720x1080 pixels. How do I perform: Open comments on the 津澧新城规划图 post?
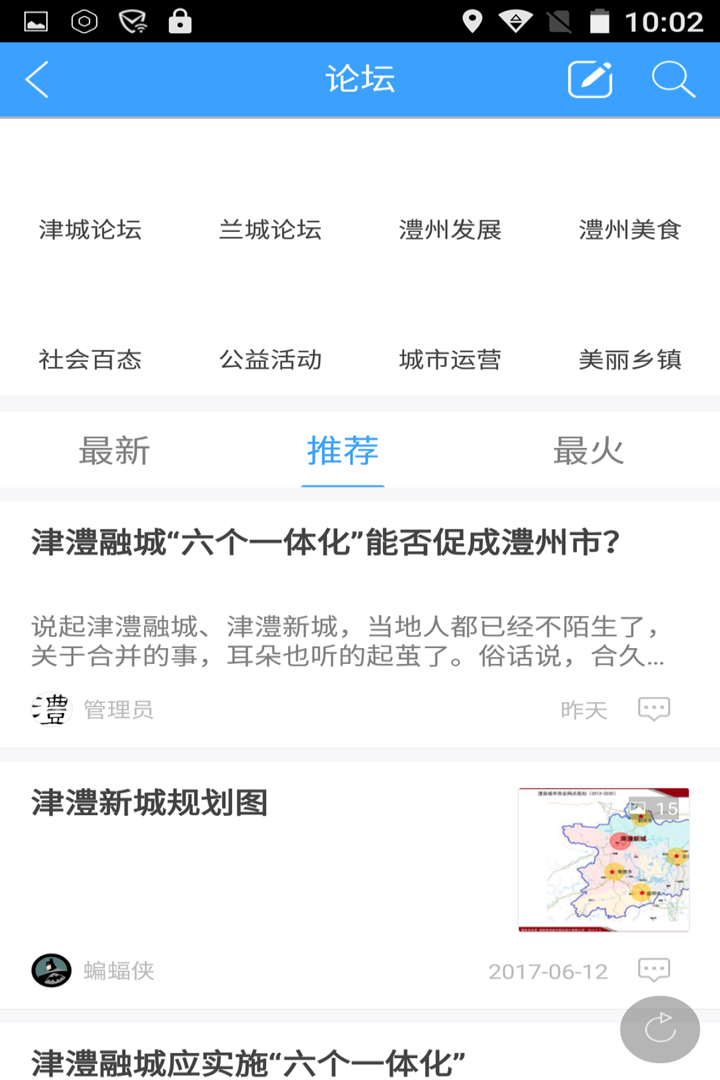(x=653, y=970)
